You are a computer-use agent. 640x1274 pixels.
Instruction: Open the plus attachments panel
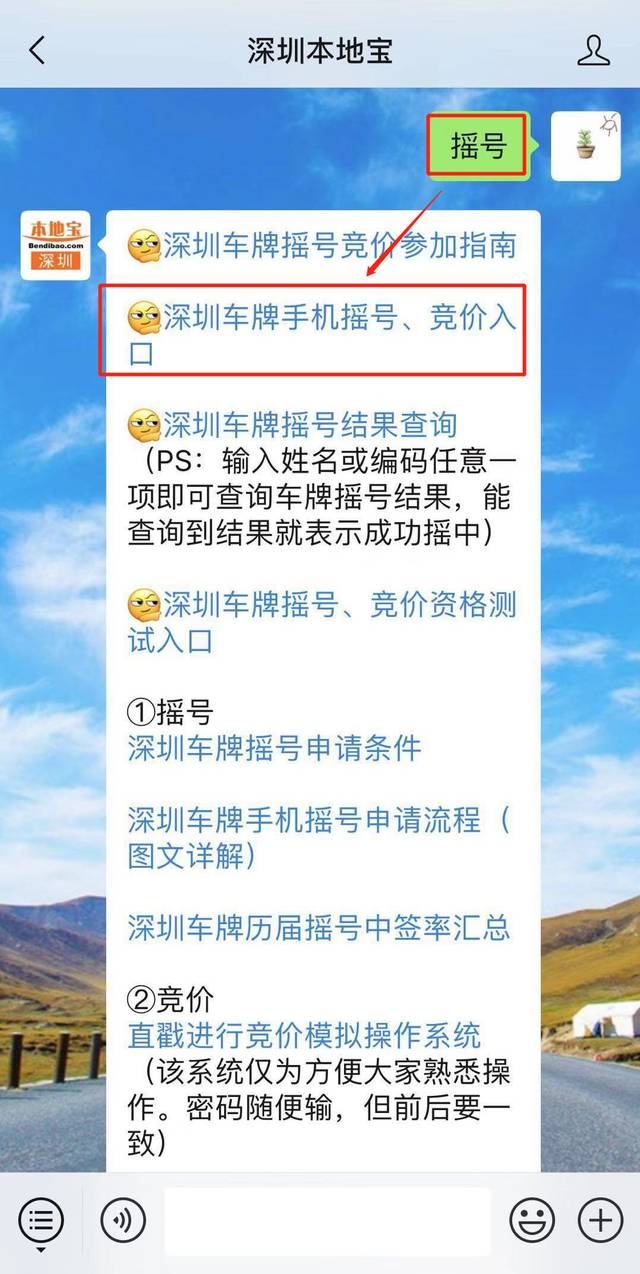600,1220
